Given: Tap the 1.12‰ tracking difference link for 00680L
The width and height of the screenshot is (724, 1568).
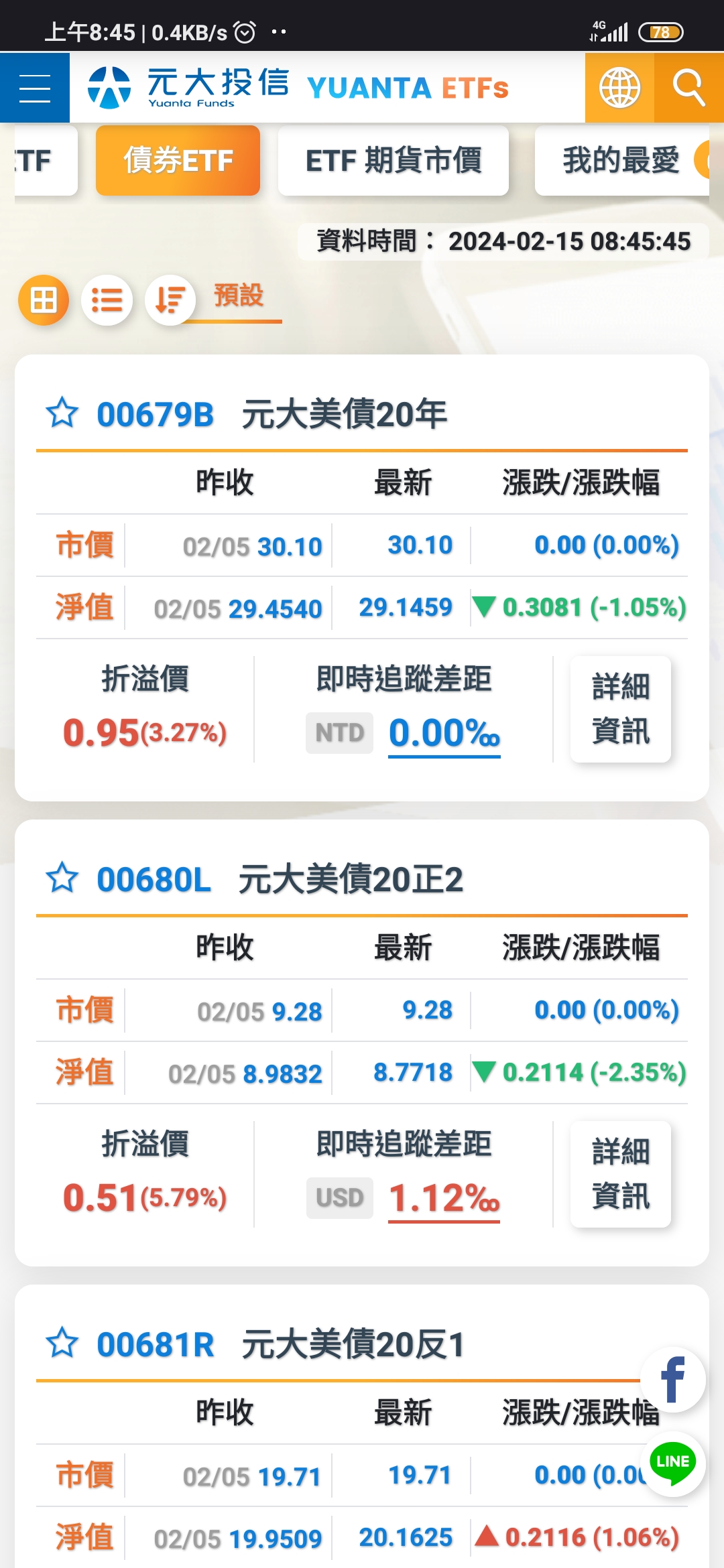Looking at the screenshot, I should click(444, 1198).
